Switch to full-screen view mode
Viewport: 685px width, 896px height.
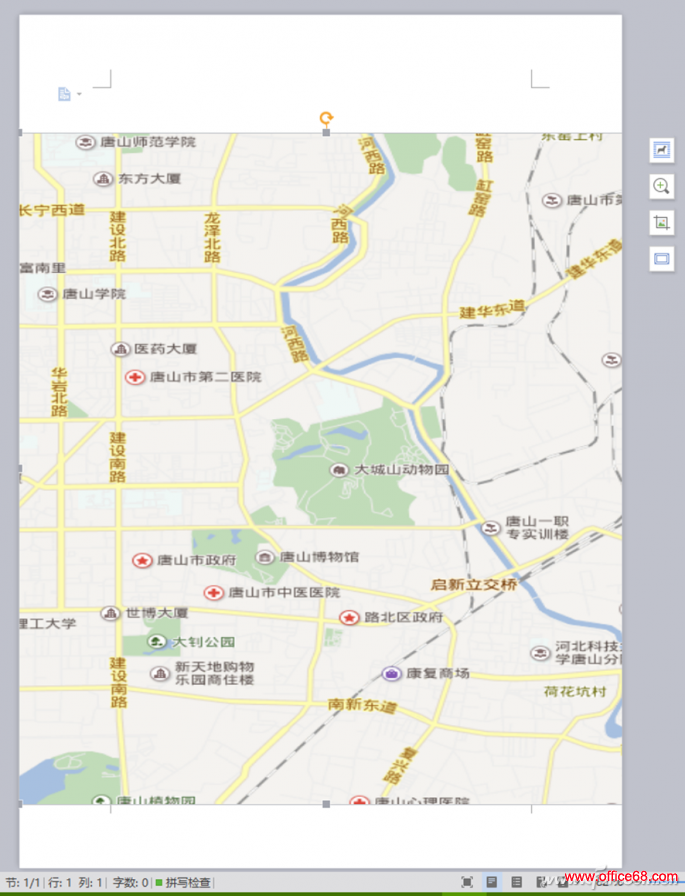point(467,882)
